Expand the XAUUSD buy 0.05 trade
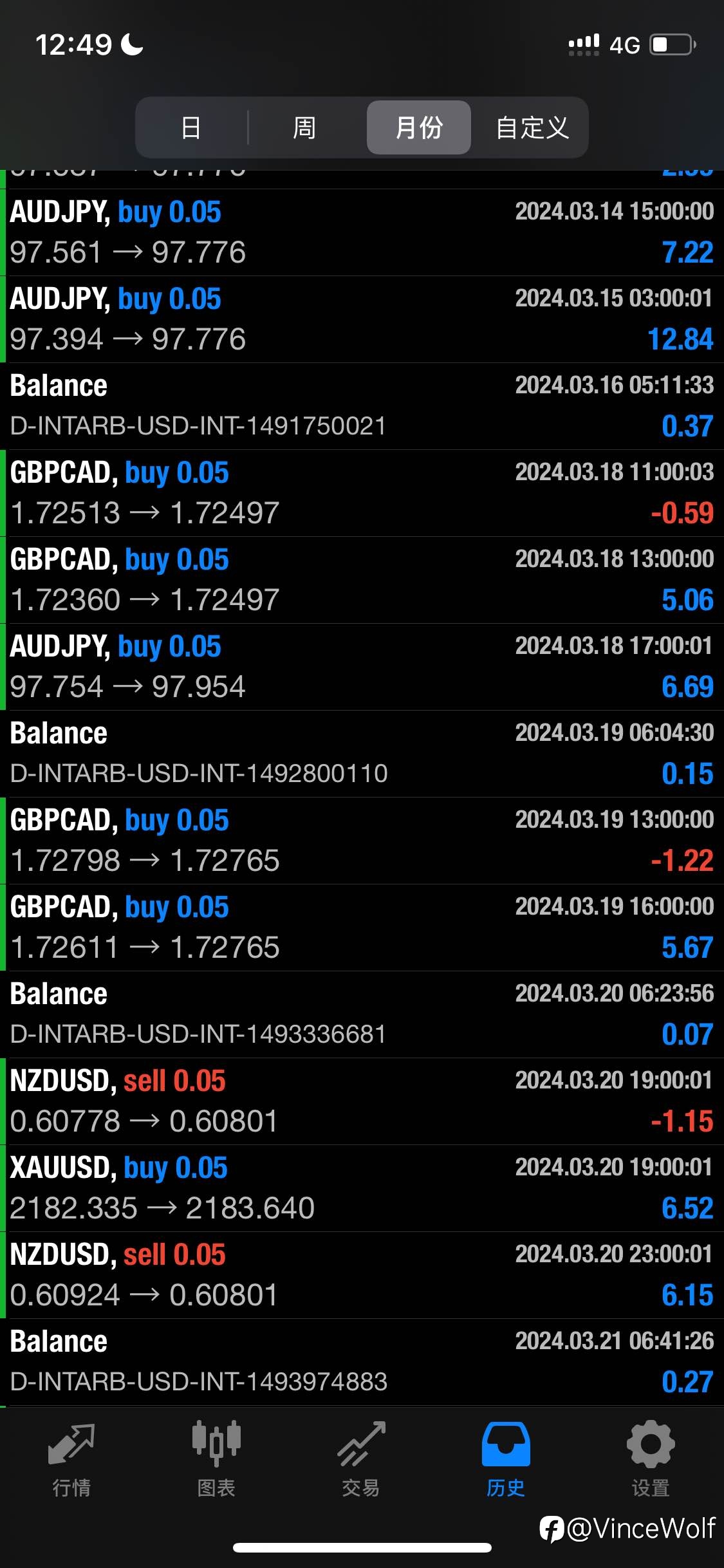This screenshot has width=724, height=1568. click(362, 1188)
